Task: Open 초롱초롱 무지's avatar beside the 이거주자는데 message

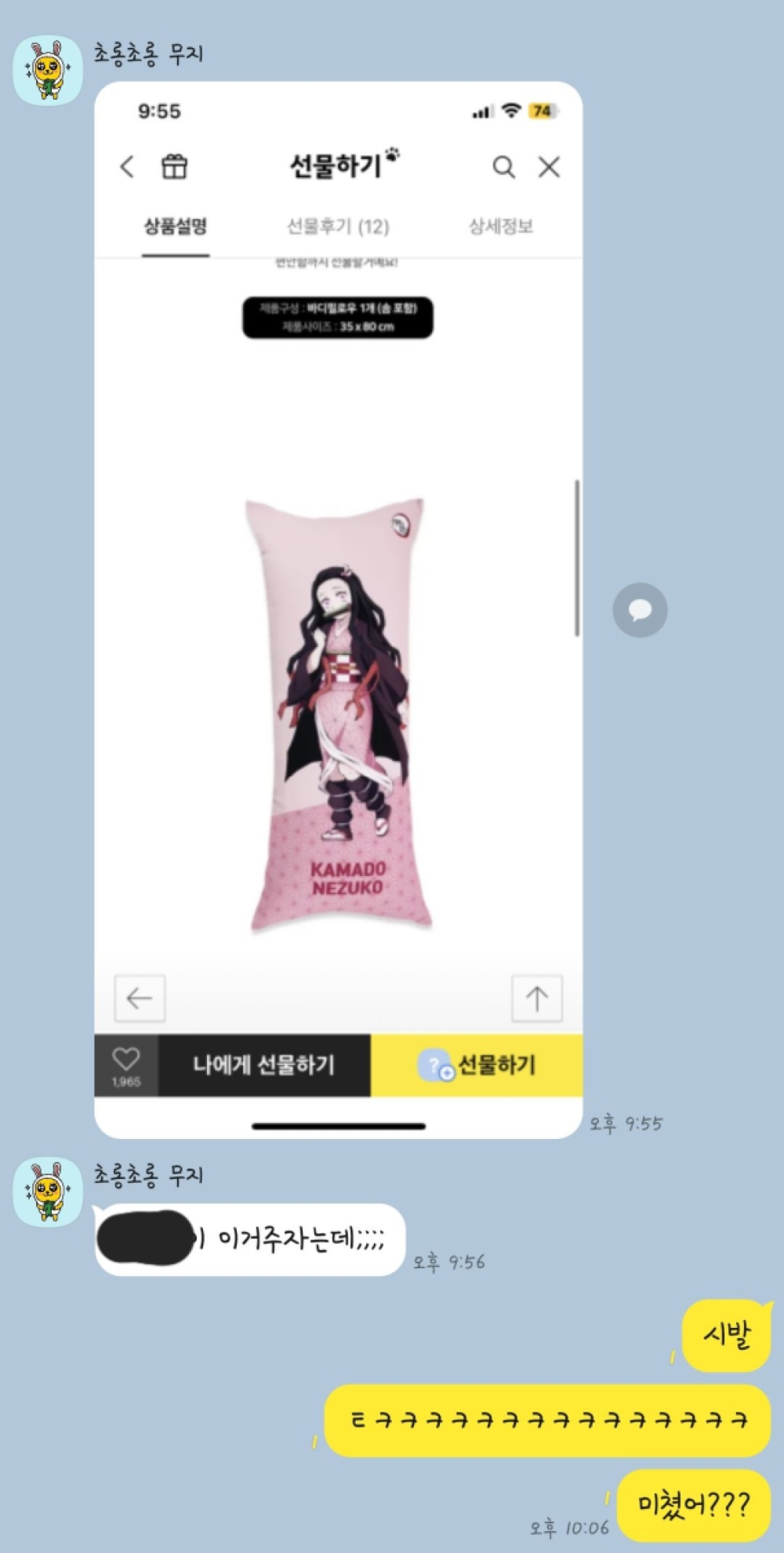Action: (x=48, y=1191)
